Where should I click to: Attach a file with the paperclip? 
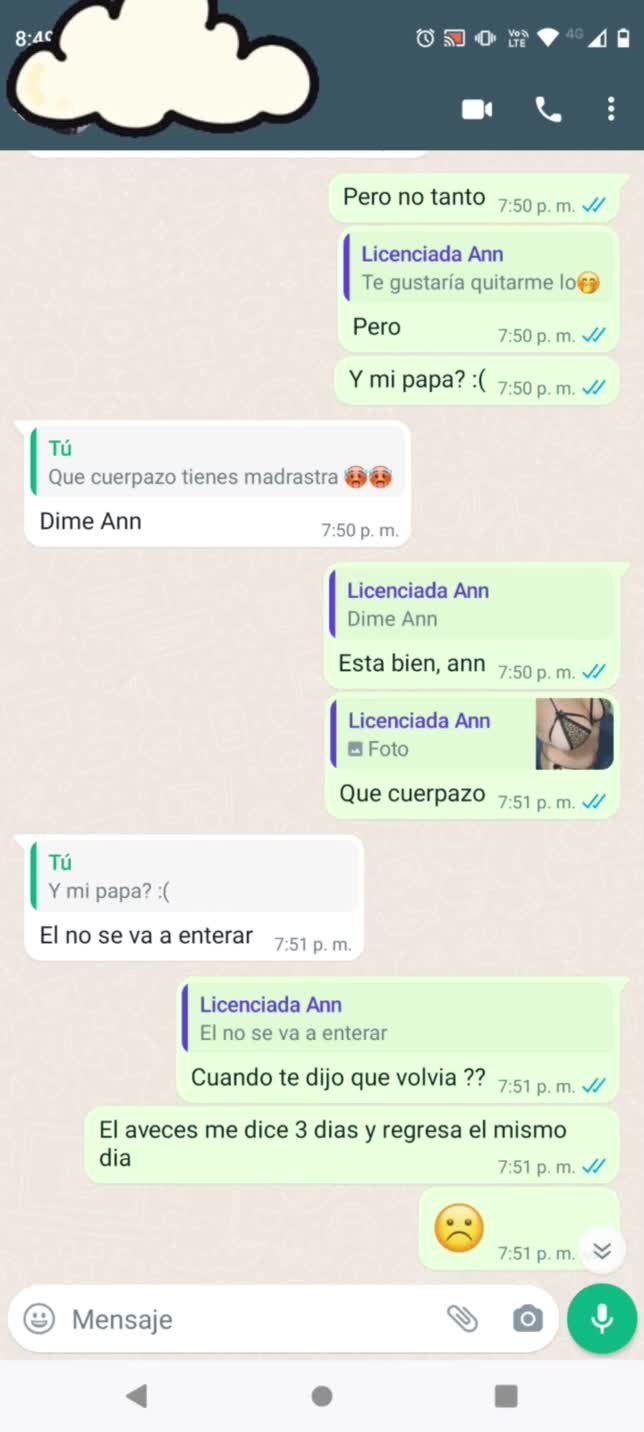462,1319
